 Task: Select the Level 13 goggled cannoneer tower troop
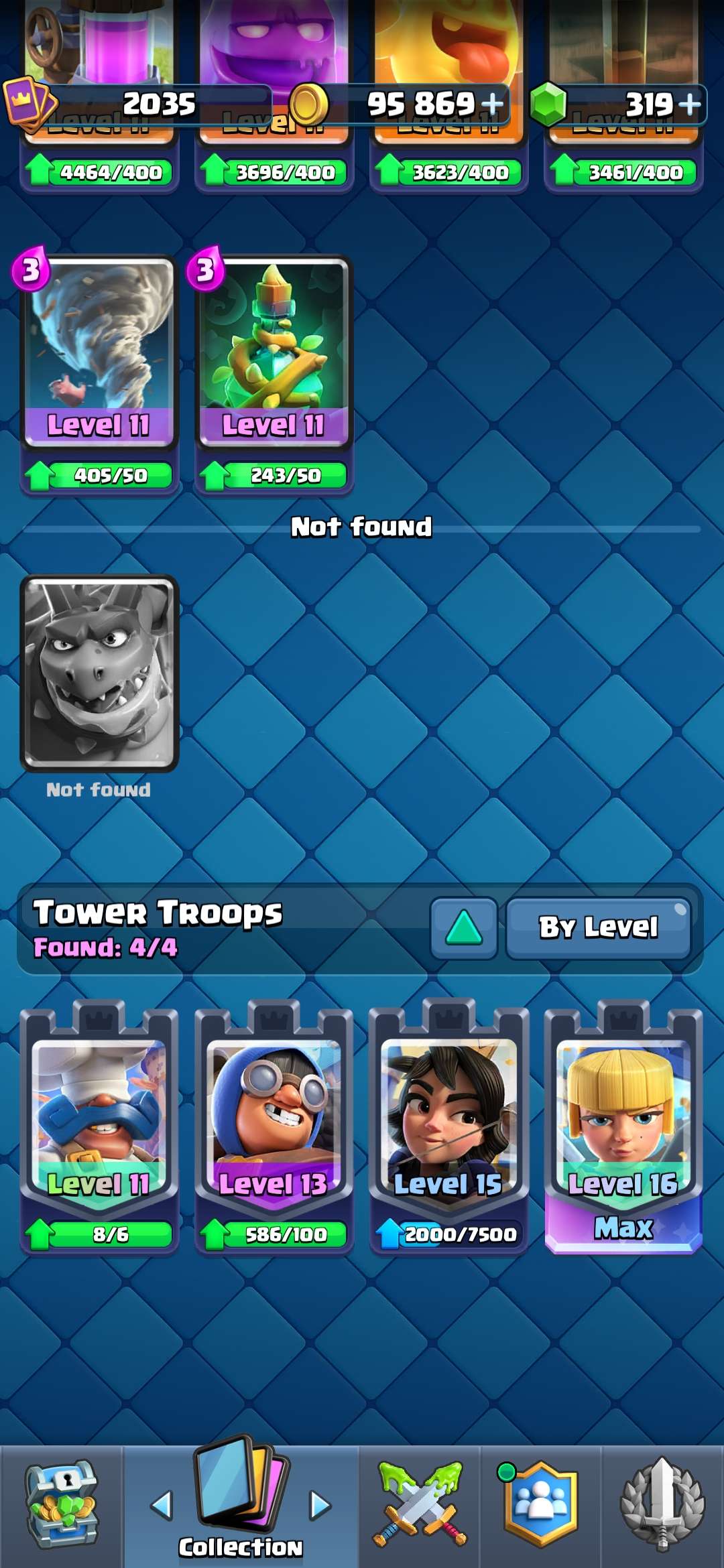(x=274, y=1127)
